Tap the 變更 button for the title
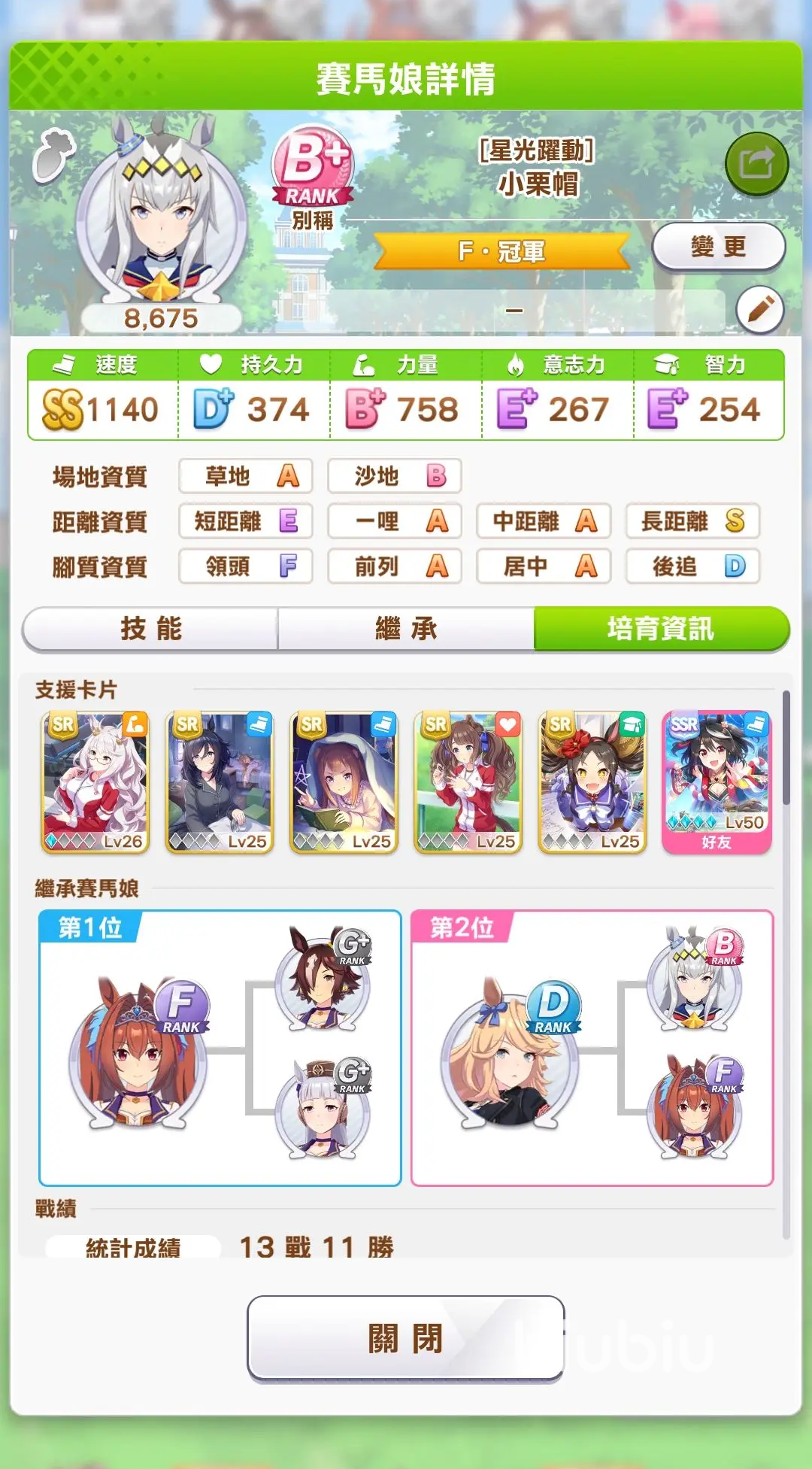The height and width of the screenshot is (1469, 812). (718, 247)
